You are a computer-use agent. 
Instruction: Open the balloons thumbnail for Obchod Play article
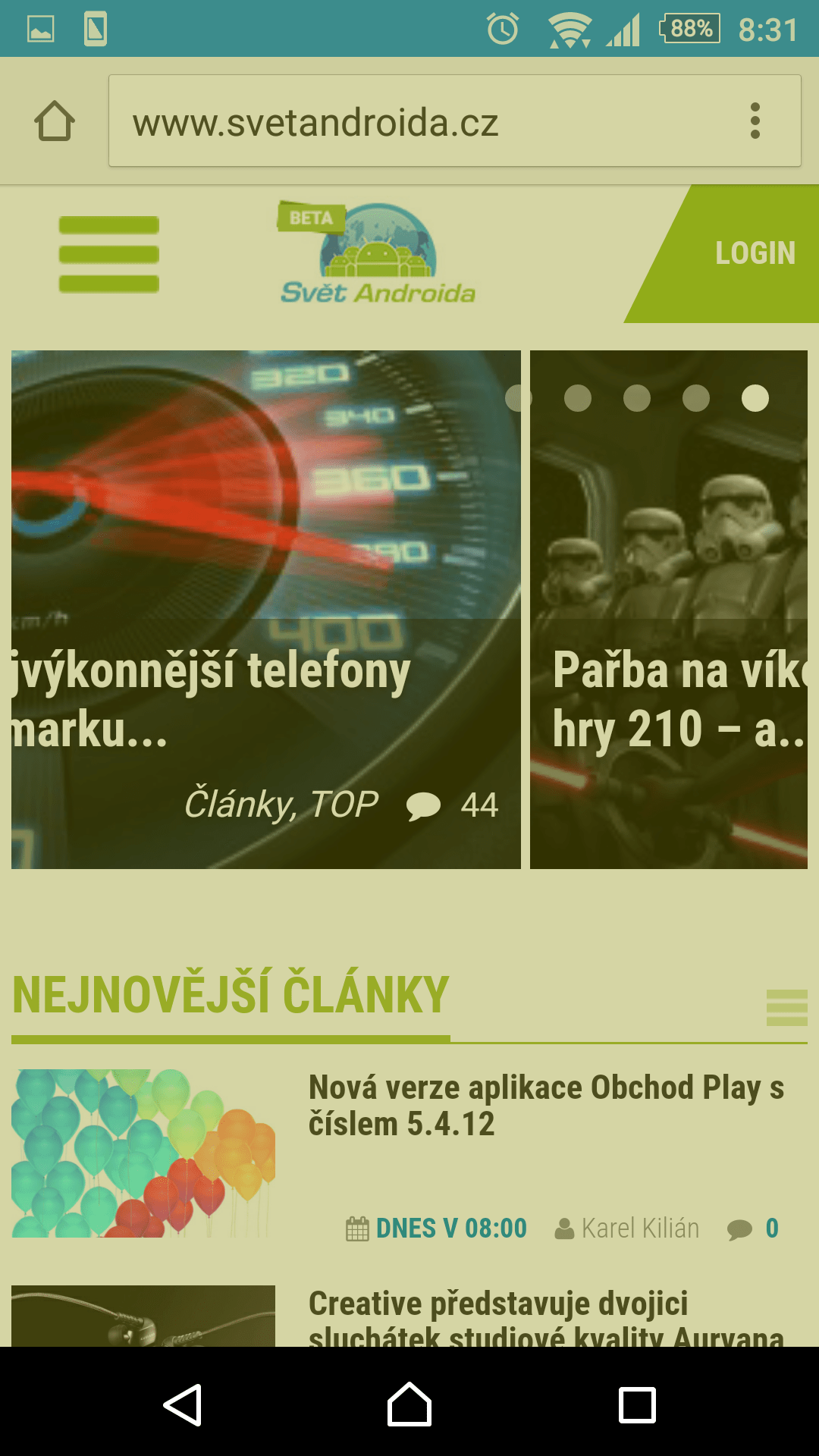pyautogui.click(x=143, y=1153)
